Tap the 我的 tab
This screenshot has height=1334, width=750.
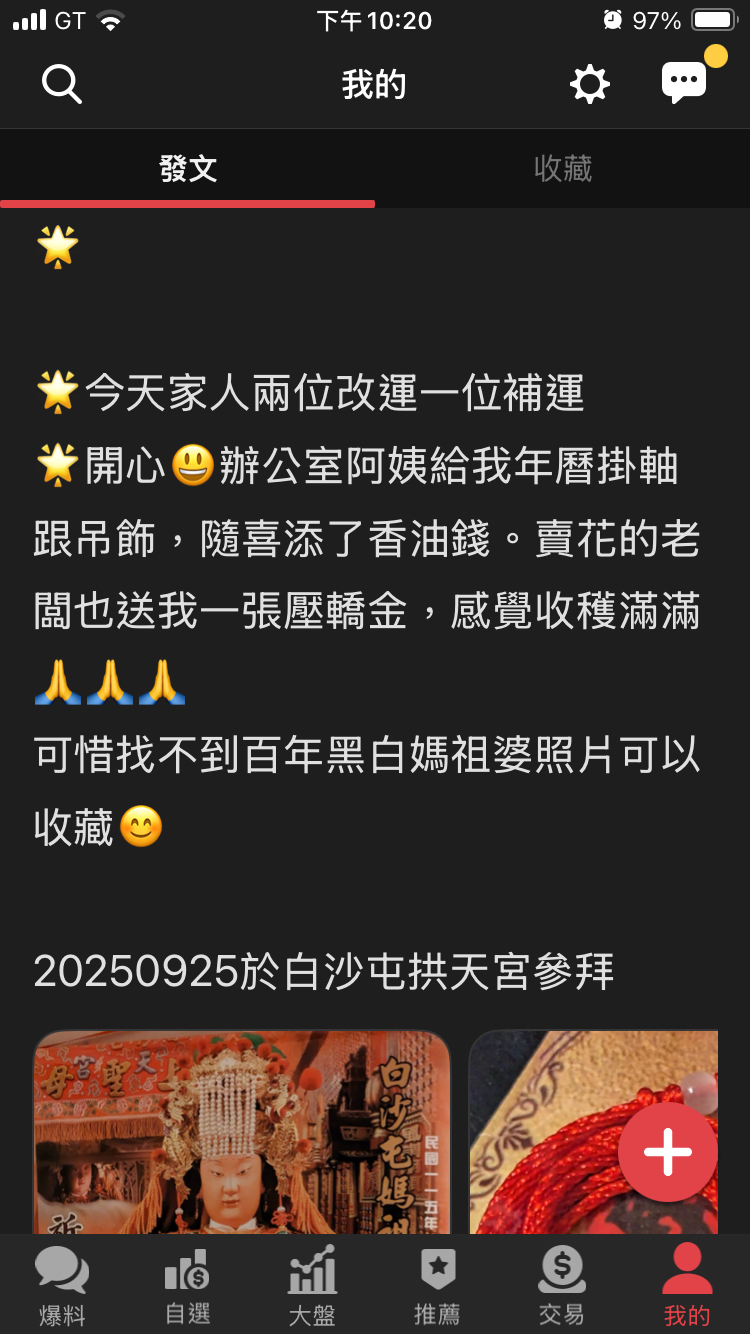pos(687,1286)
